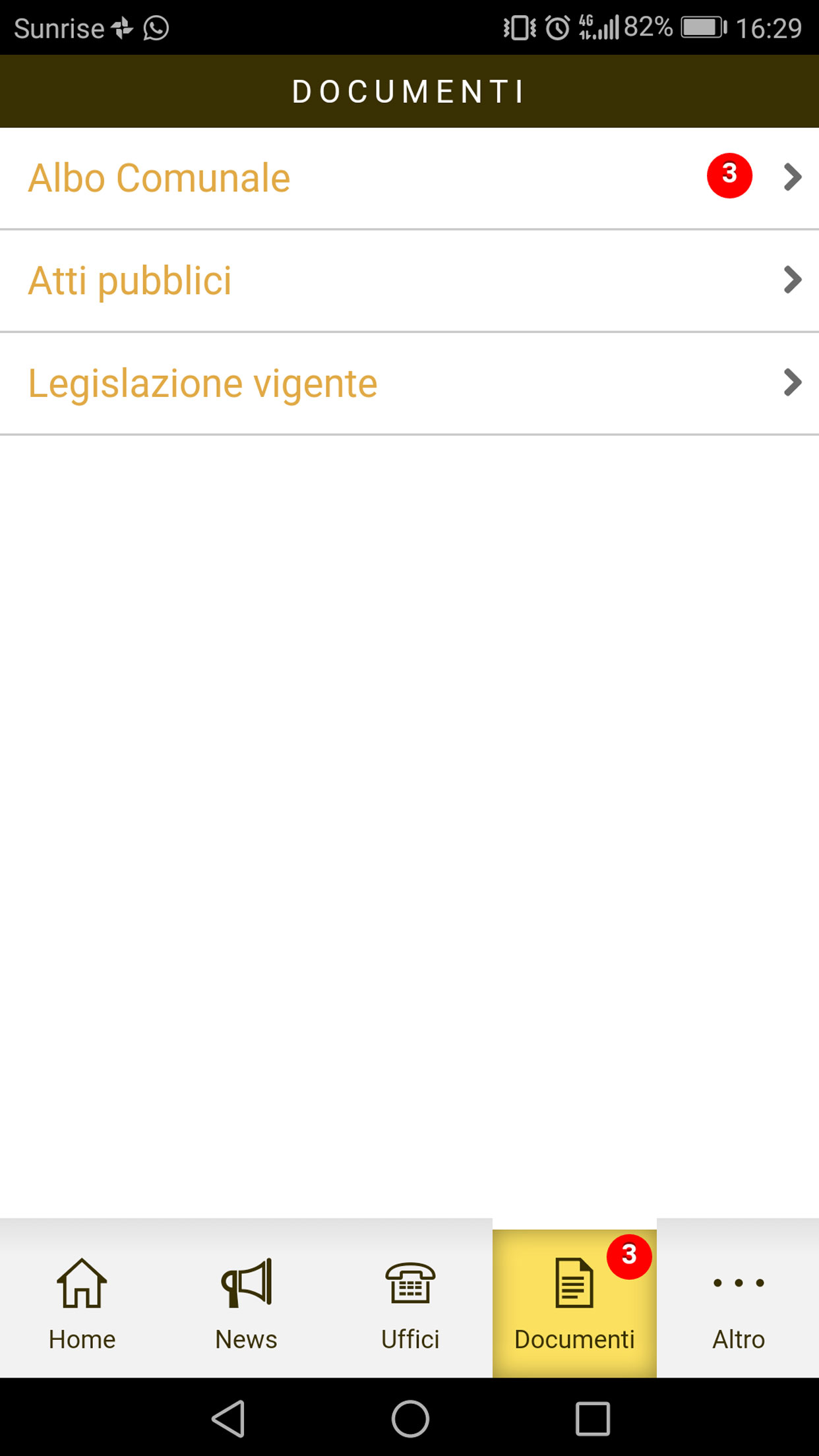819x1456 pixels.
Task: Expand Atti pubblici with its chevron
Action: coord(791,280)
